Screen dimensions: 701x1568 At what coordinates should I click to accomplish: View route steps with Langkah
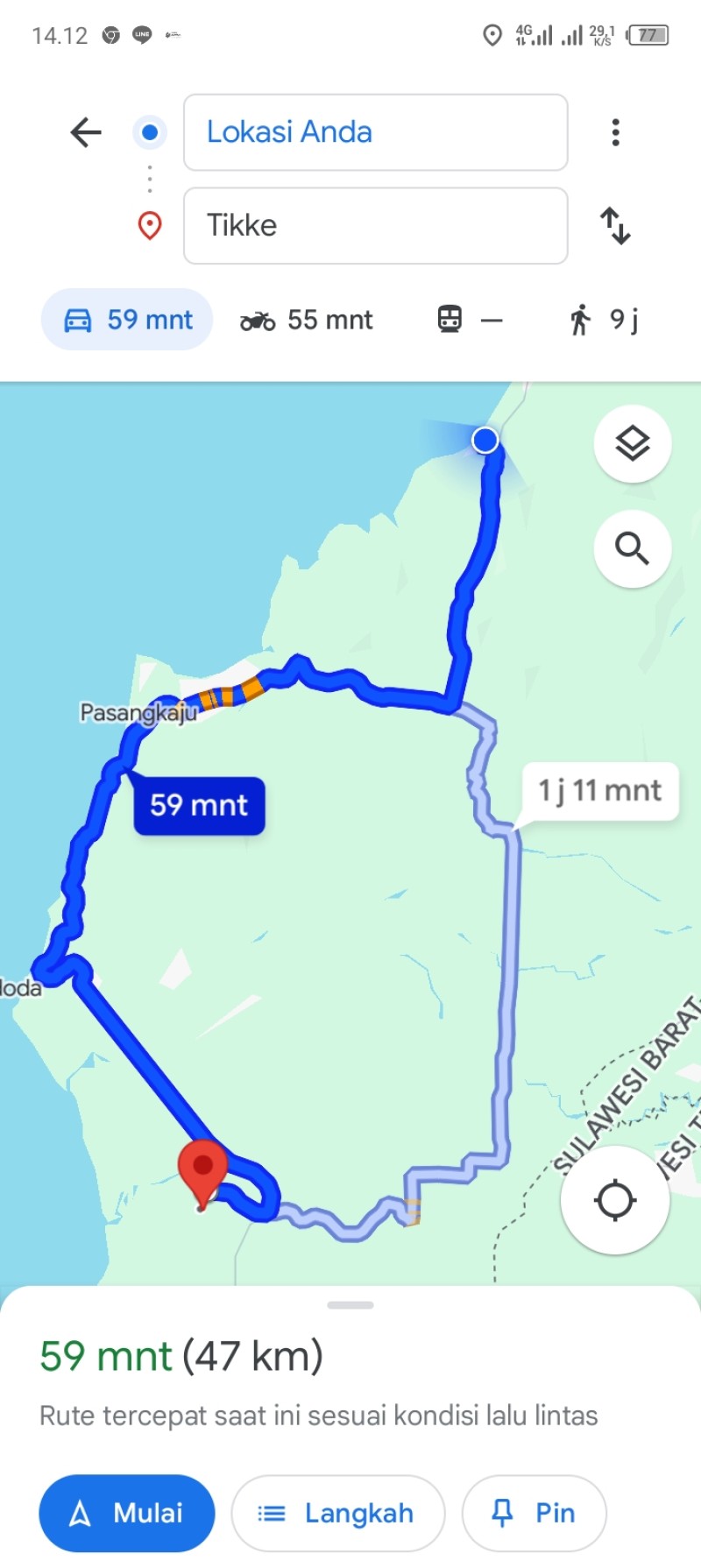(x=338, y=1513)
